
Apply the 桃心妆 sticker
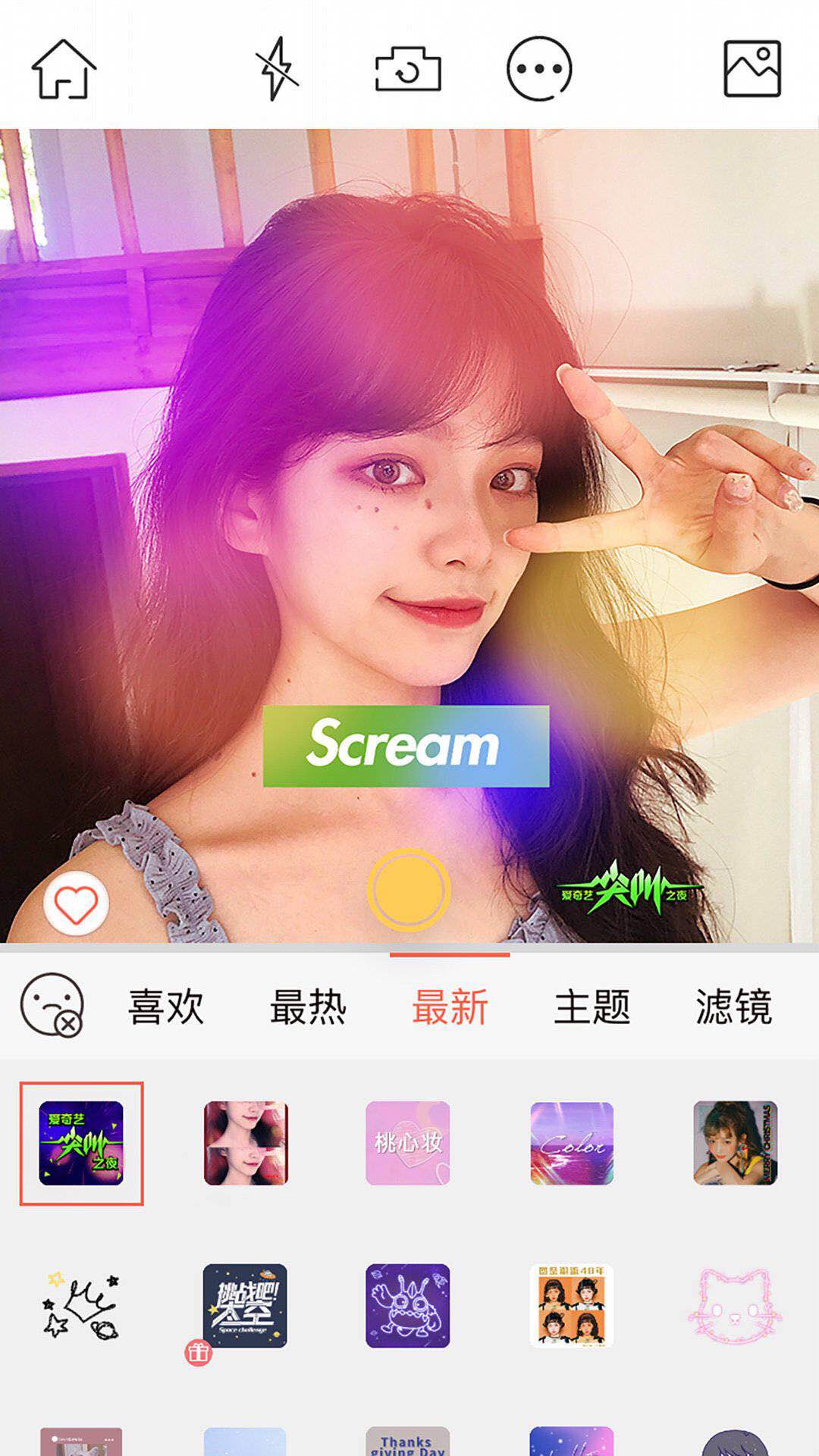pyautogui.click(x=408, y=1143)
